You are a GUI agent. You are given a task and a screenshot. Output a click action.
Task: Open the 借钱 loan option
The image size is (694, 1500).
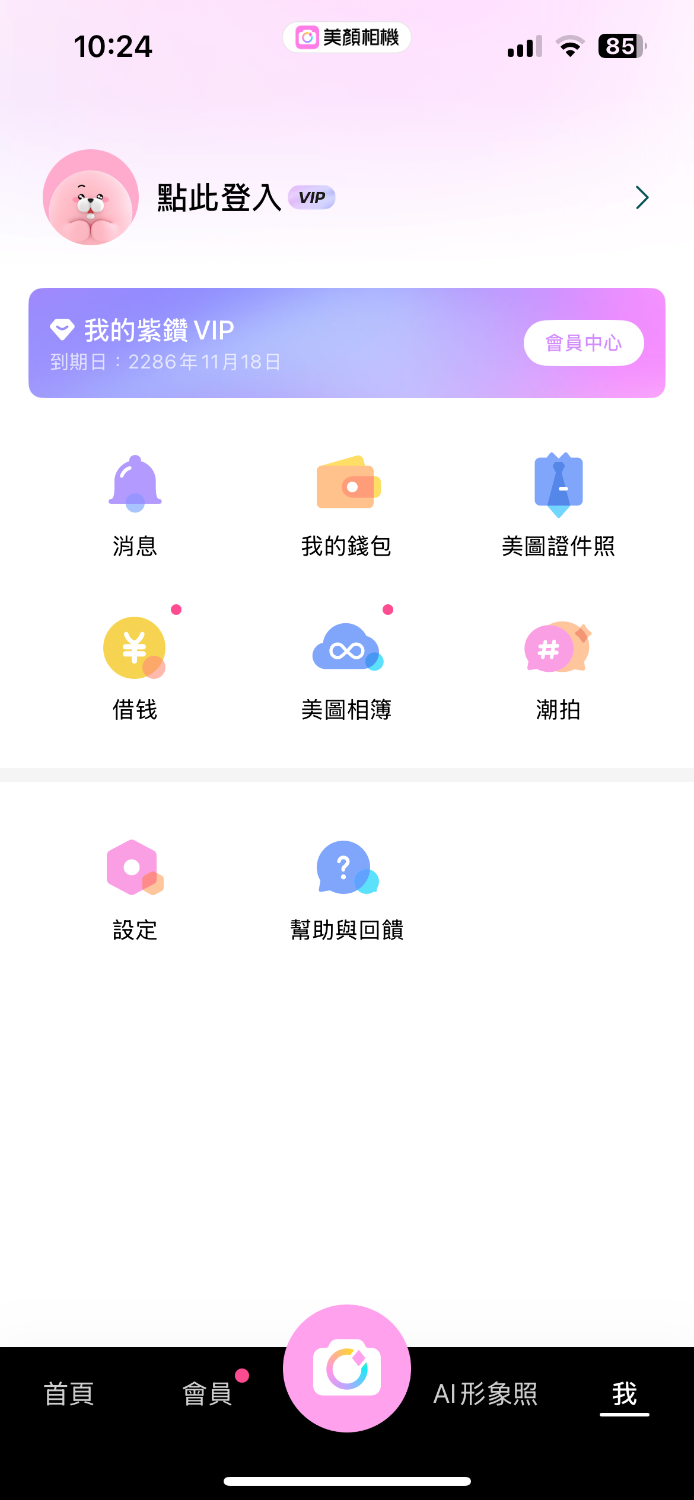pyautogui.click(x=135, y=668)
